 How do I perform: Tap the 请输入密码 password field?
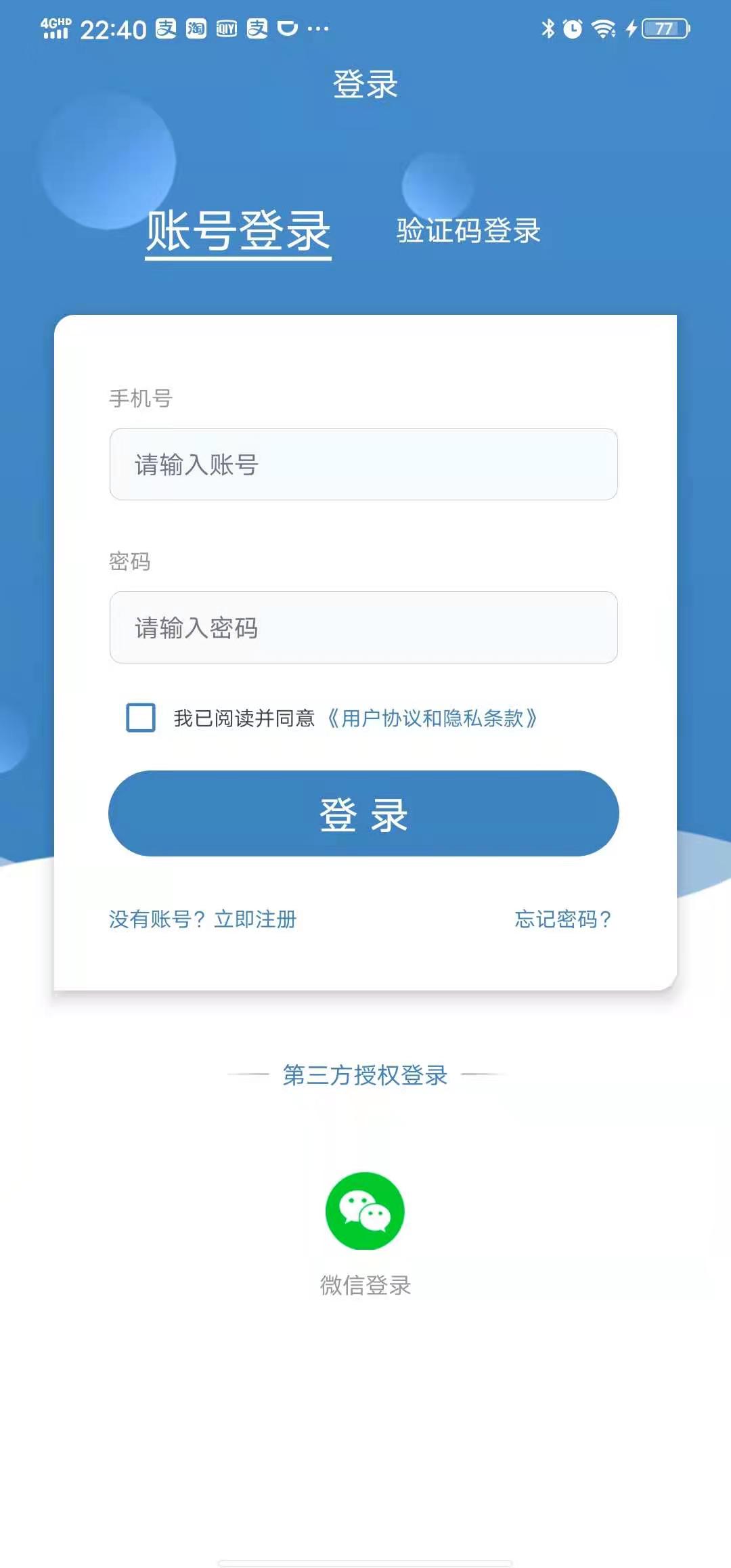pyautogui.click(x=363, y=628)
